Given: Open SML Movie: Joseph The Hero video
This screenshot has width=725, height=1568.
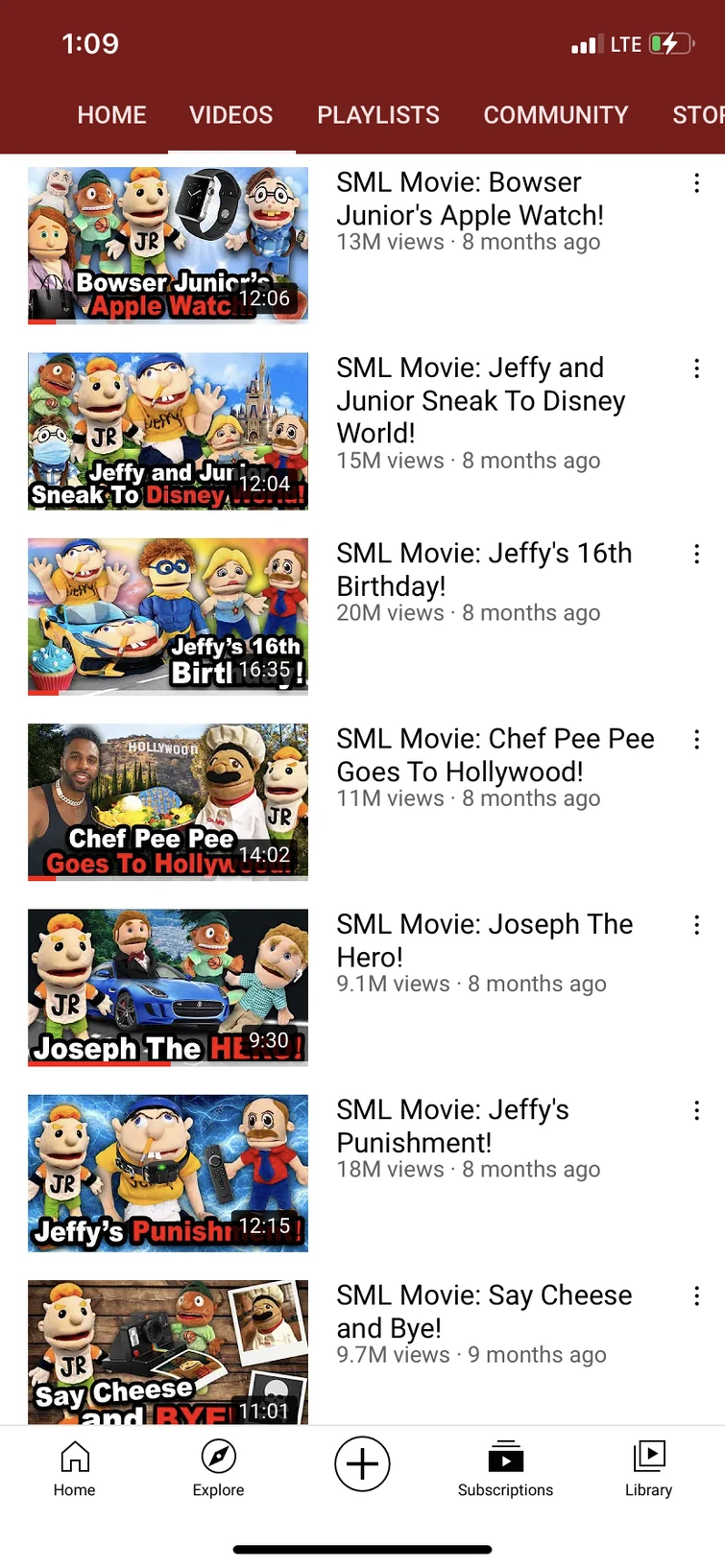Looking at the screenshot, I should pyautogui.click(x=168, y=987).
